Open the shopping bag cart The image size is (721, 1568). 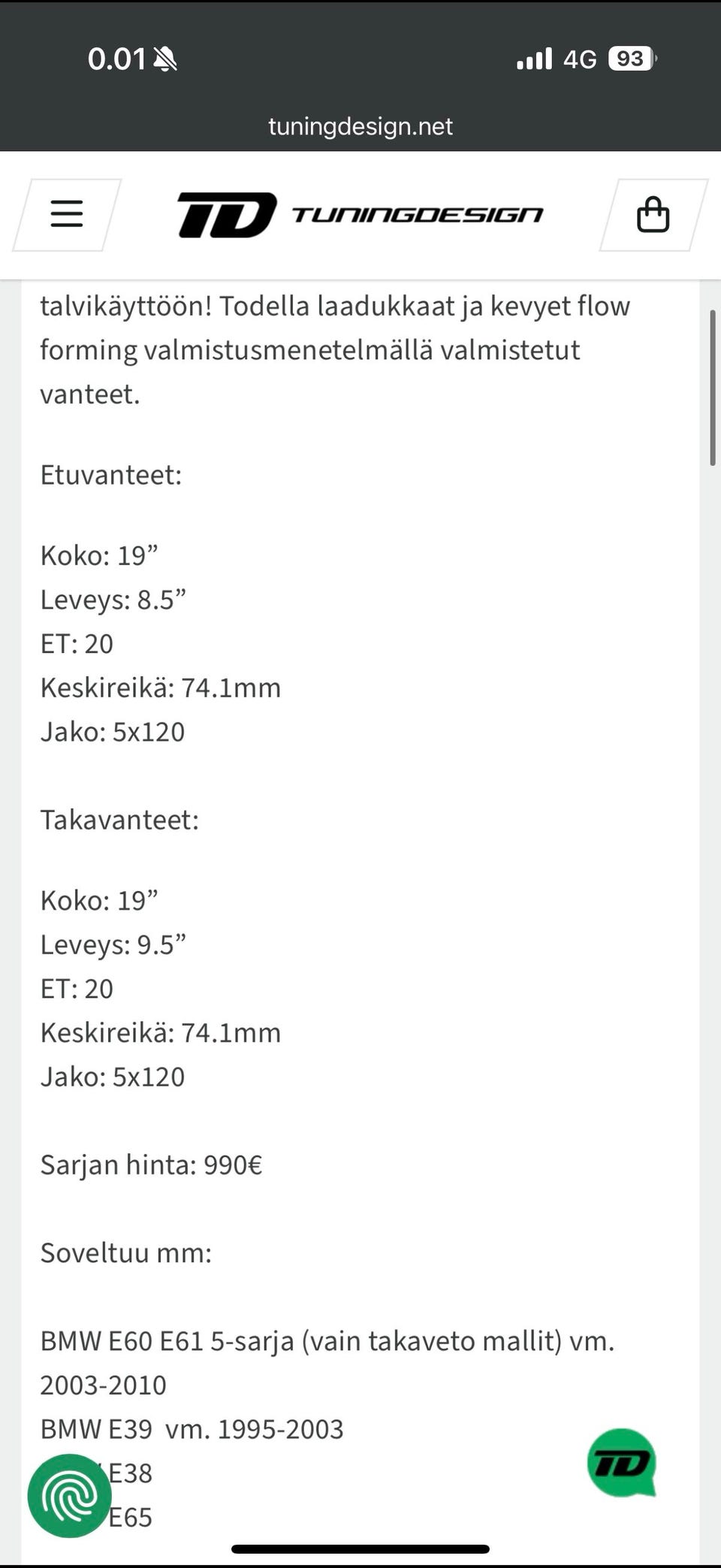(653, 215)
